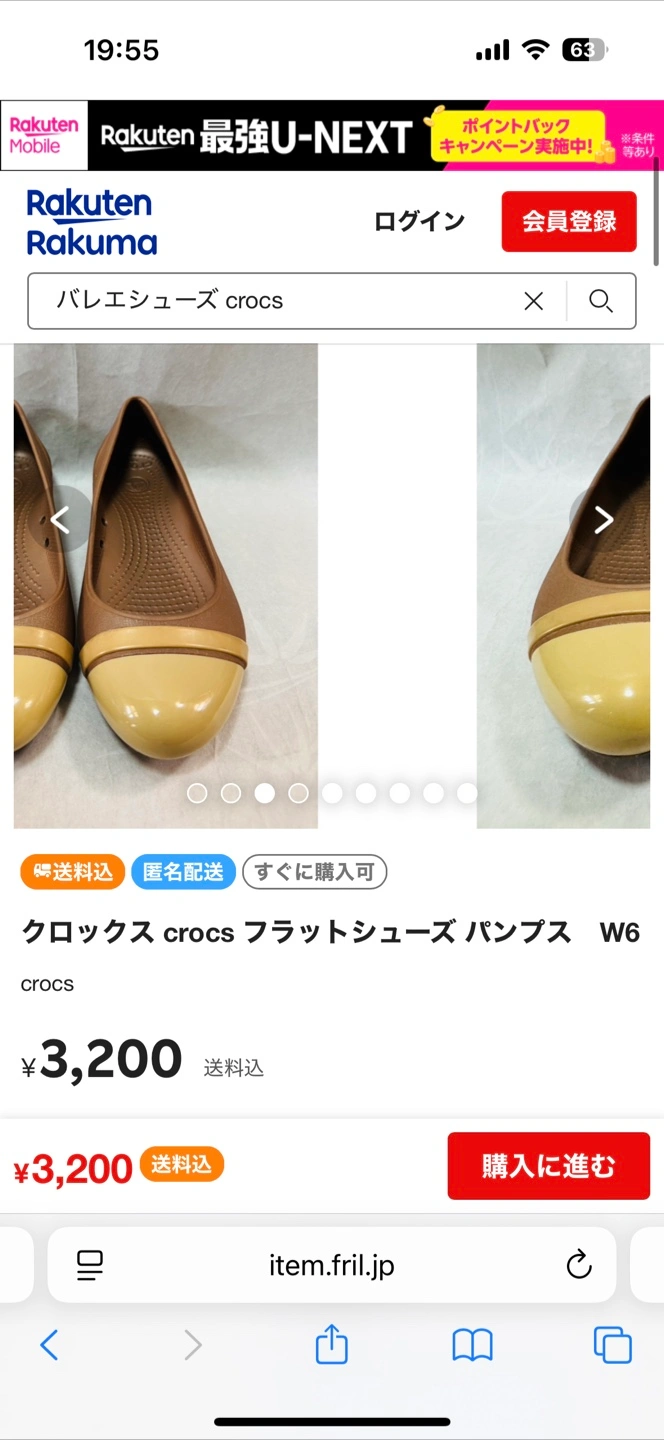Go back in Safari

pos(49,1345)
